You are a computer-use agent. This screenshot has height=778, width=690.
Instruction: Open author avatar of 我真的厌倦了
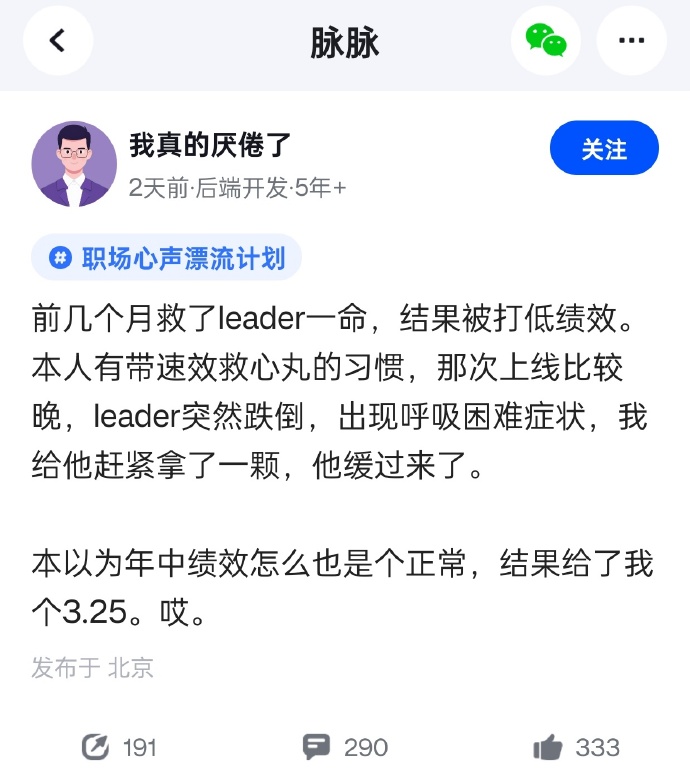pyautogui.click(x=74, y=164)
